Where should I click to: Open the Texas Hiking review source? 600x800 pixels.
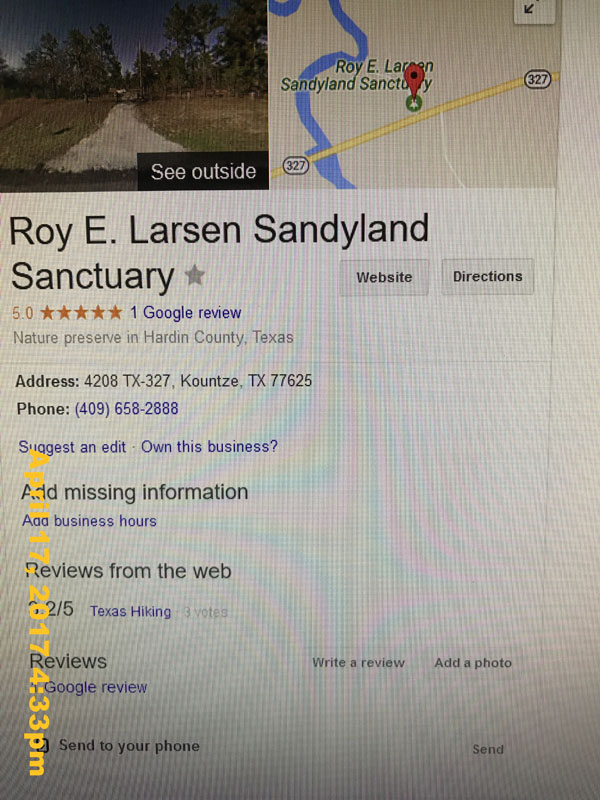pos(130,611)
